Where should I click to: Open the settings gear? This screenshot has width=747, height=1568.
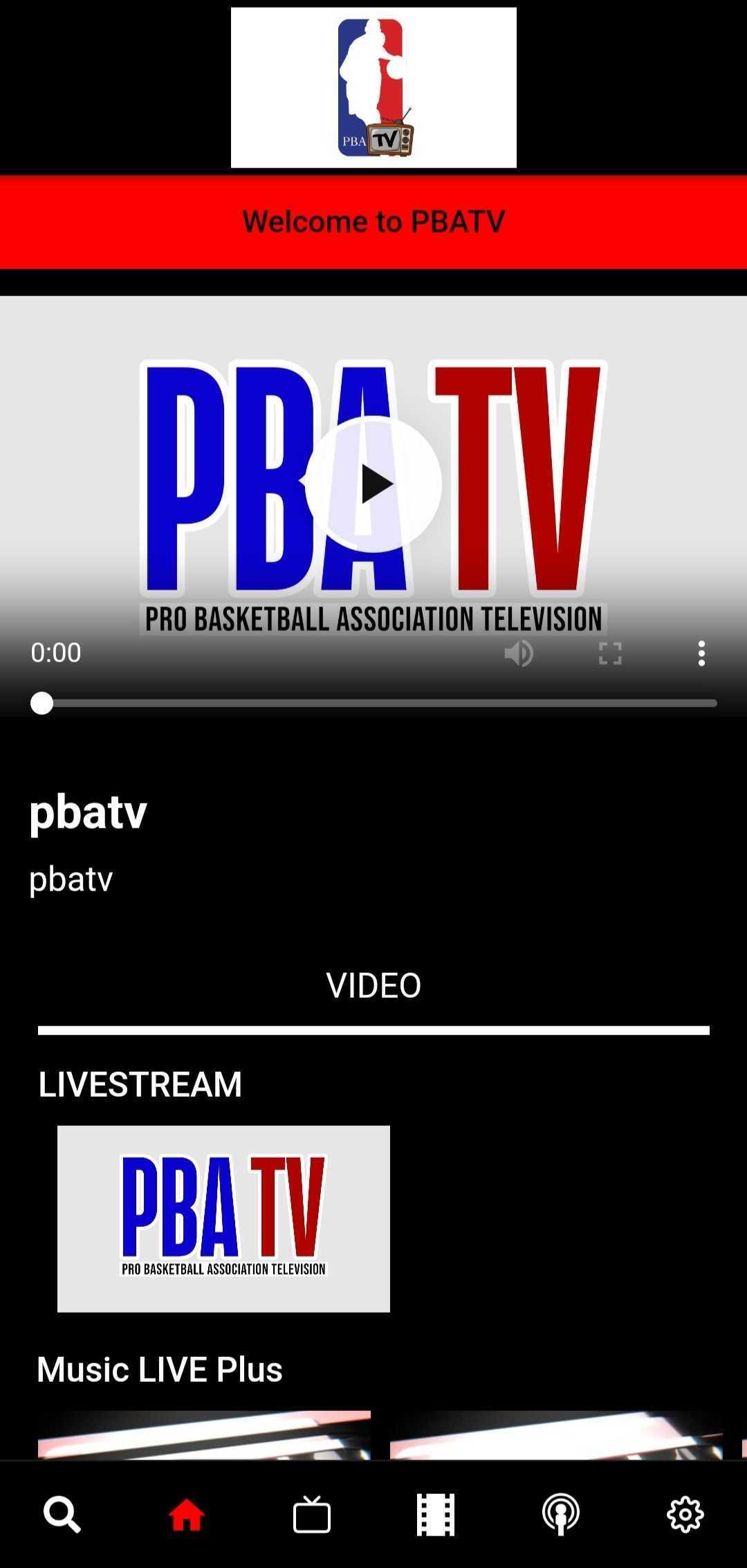(x=685, y=1515)
